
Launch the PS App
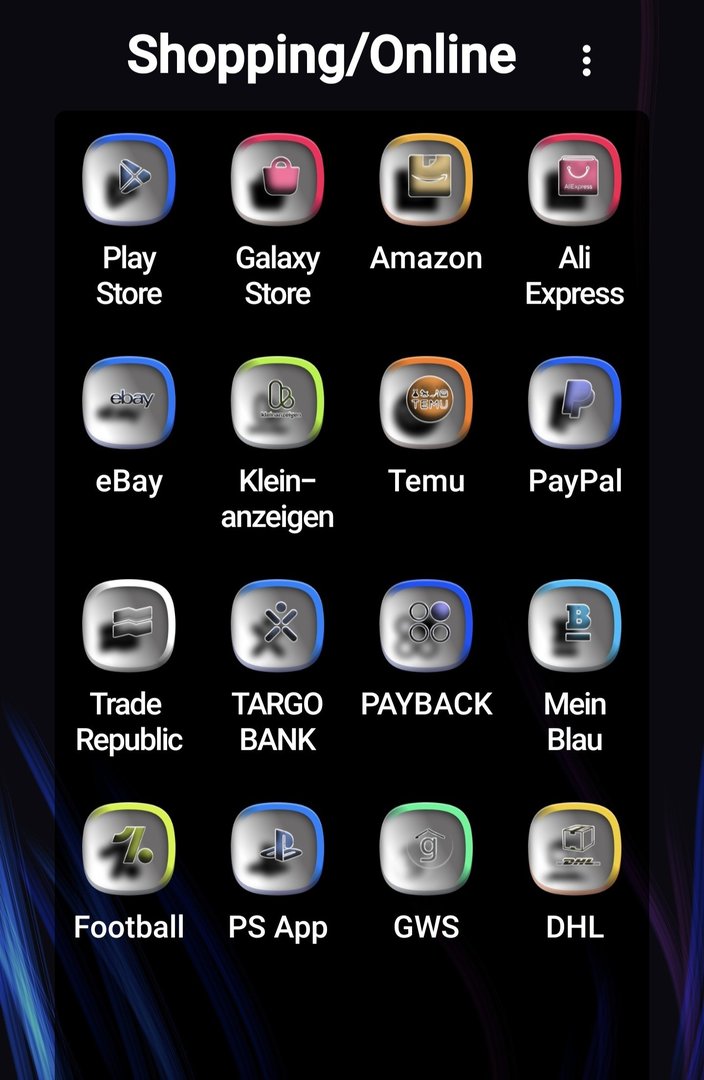click(x=278, y=849)
